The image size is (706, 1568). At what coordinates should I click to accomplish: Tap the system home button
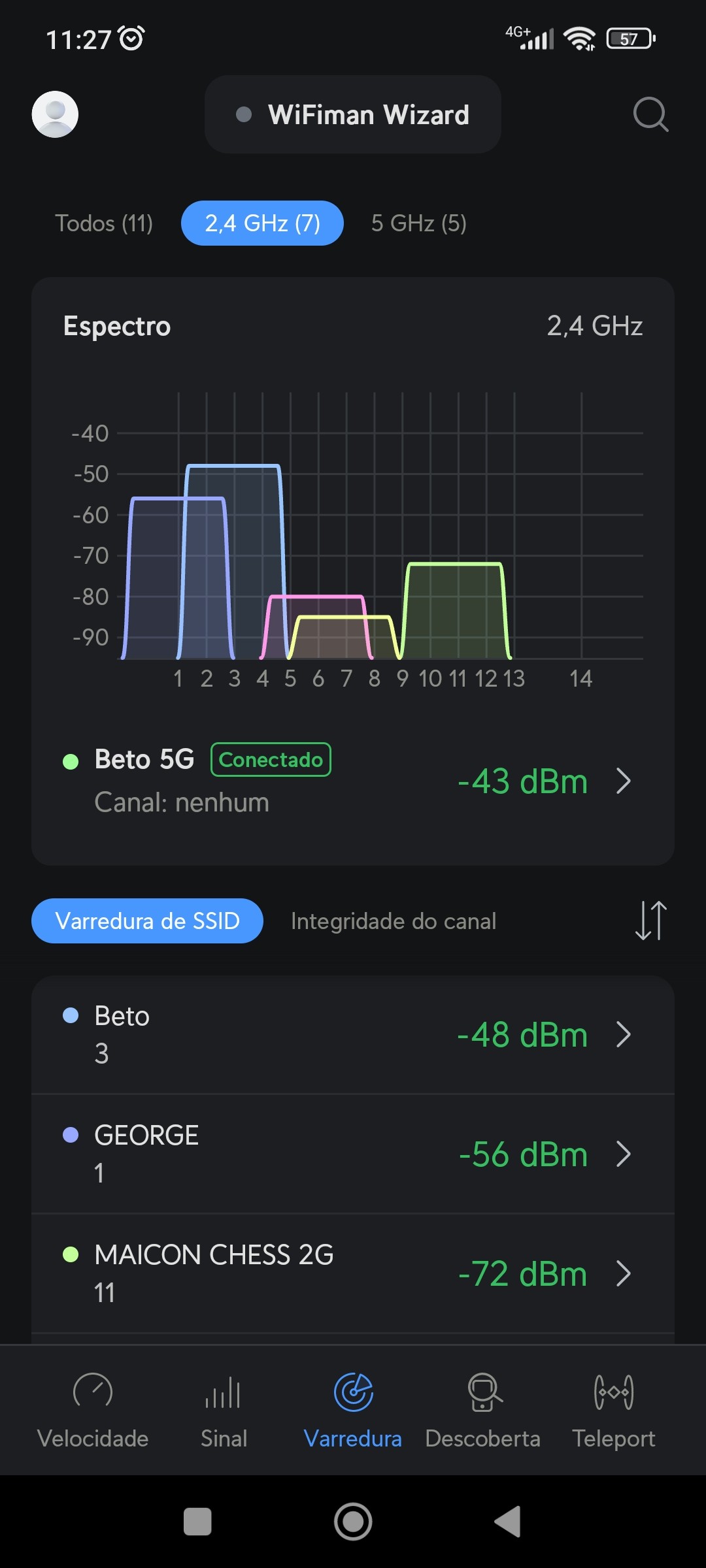(x=353, y=1522)
